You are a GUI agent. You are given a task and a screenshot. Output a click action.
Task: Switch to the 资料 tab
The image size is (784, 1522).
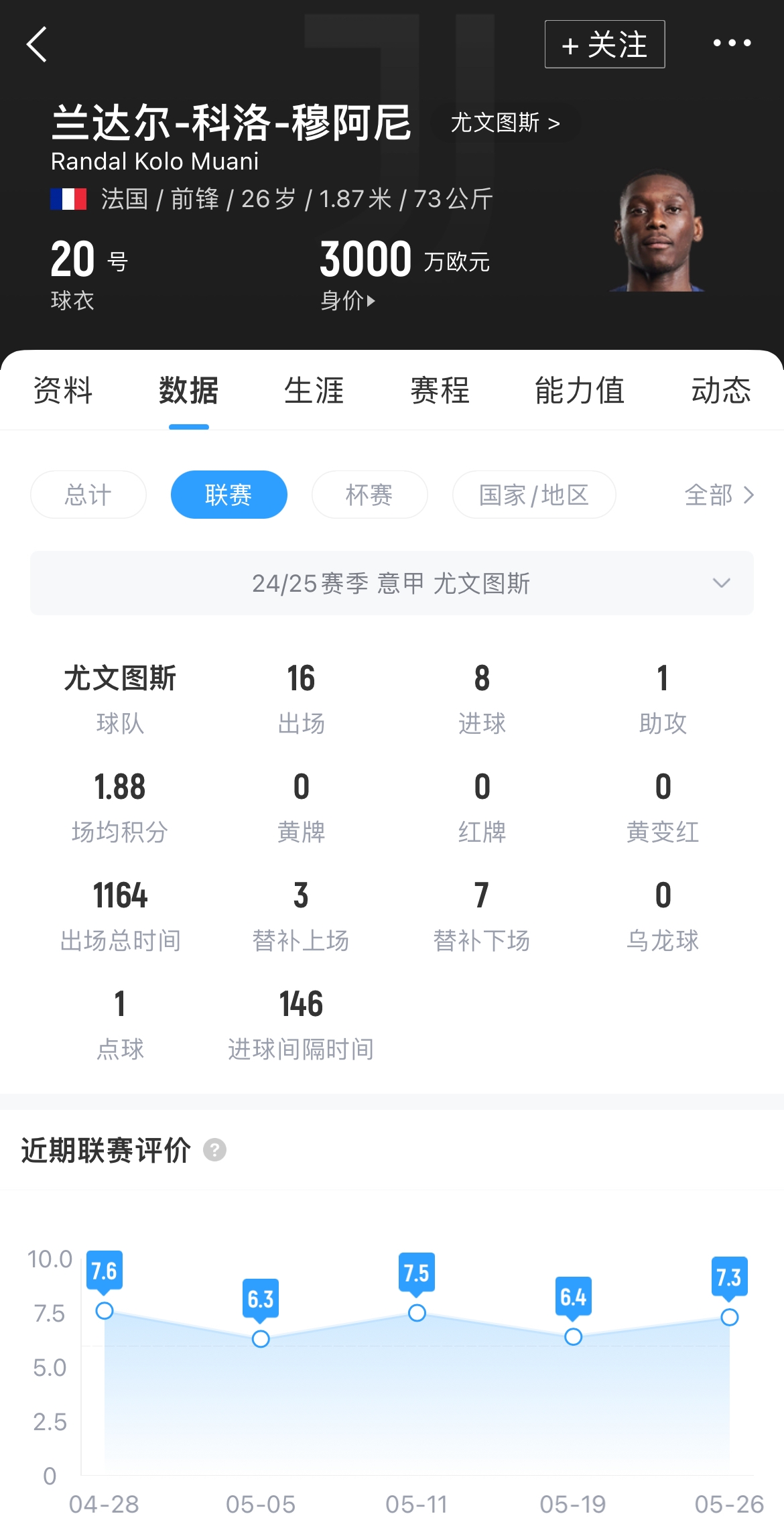click(x=63, y=390)
